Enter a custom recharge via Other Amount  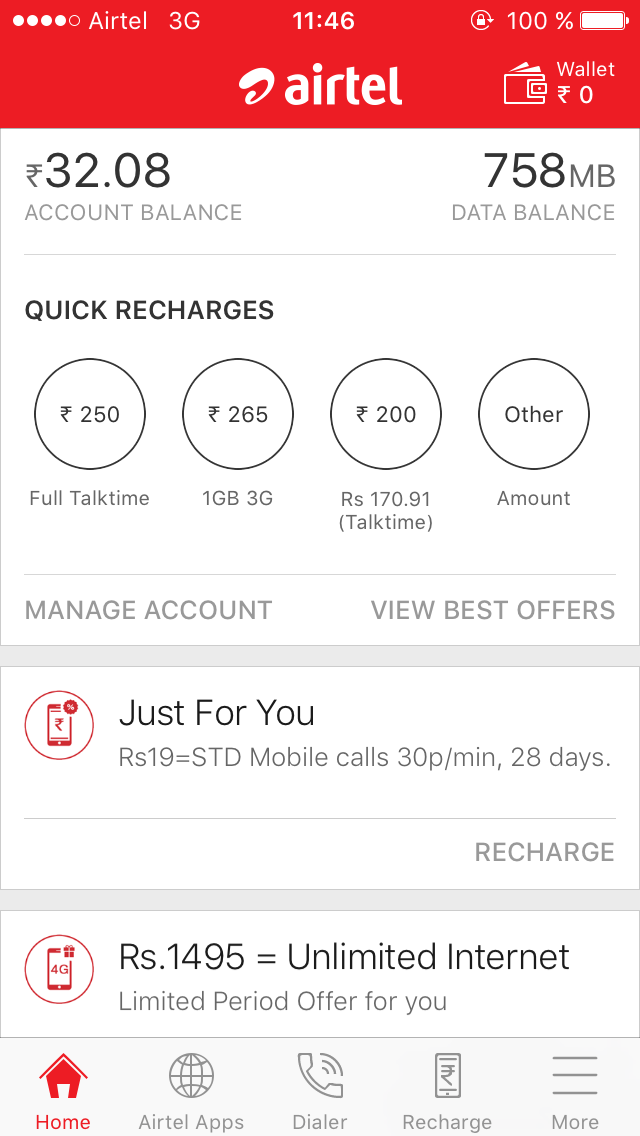534,414
